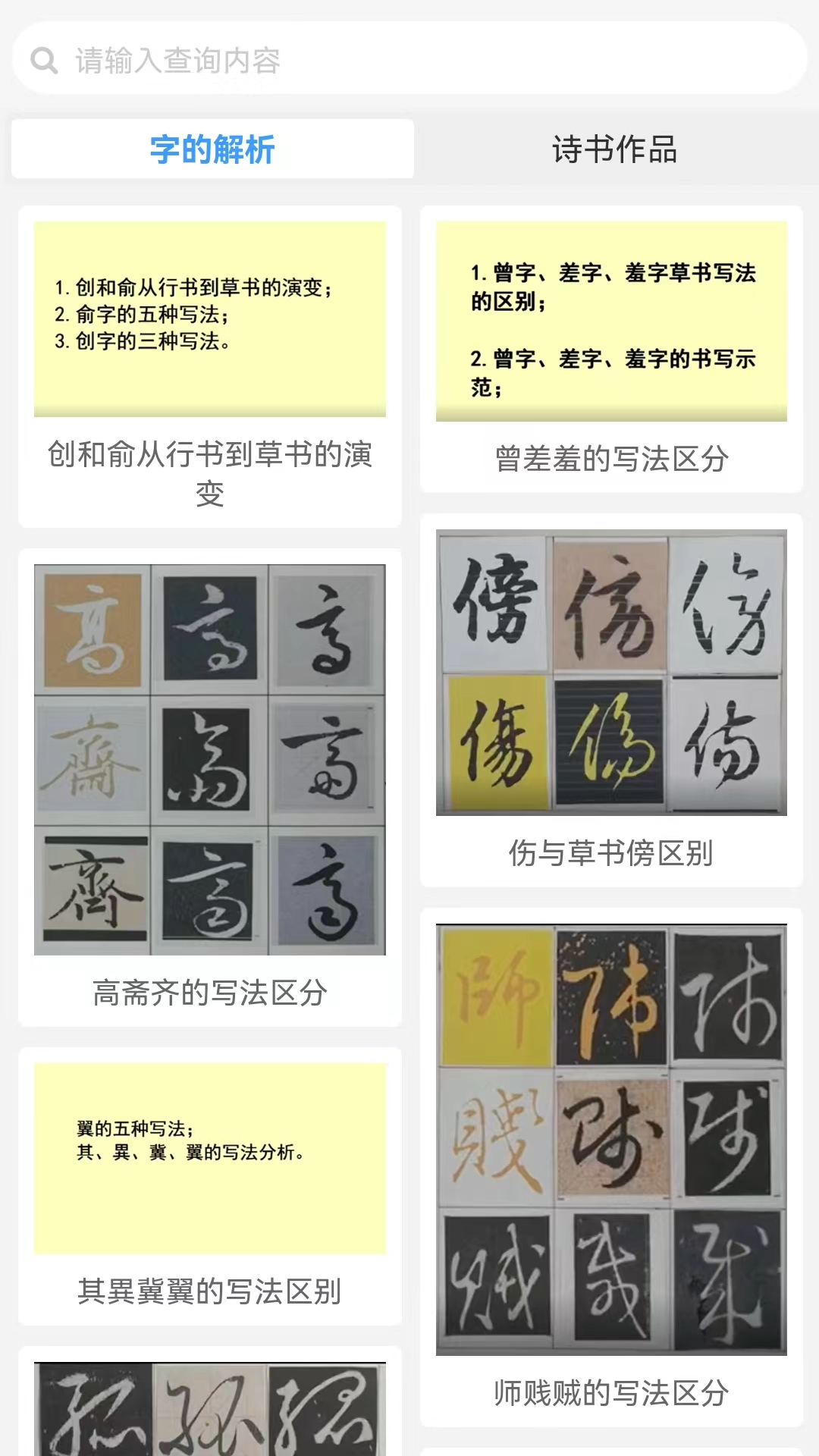
Task: Switch to the 诗书作品 tab
Action: point(614,149)
